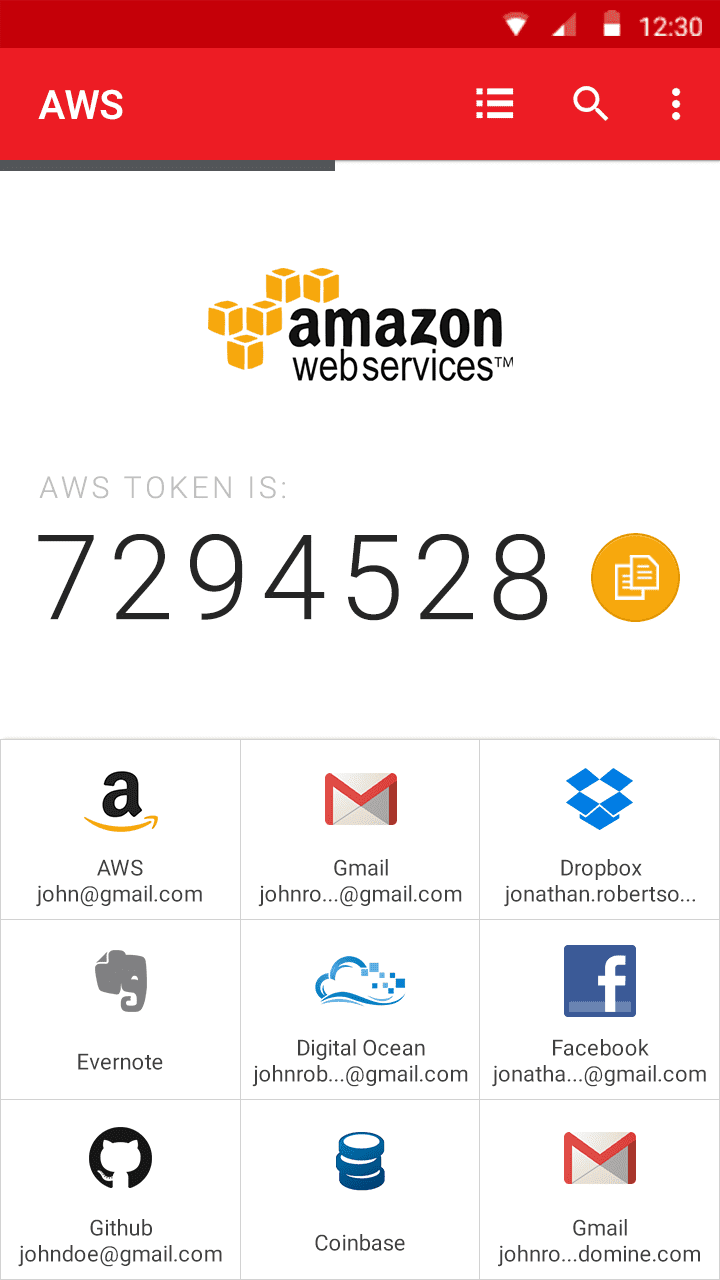The image size is (720, 1280).
Task: Show the Coinbase token
Action: pos(360,1190)
